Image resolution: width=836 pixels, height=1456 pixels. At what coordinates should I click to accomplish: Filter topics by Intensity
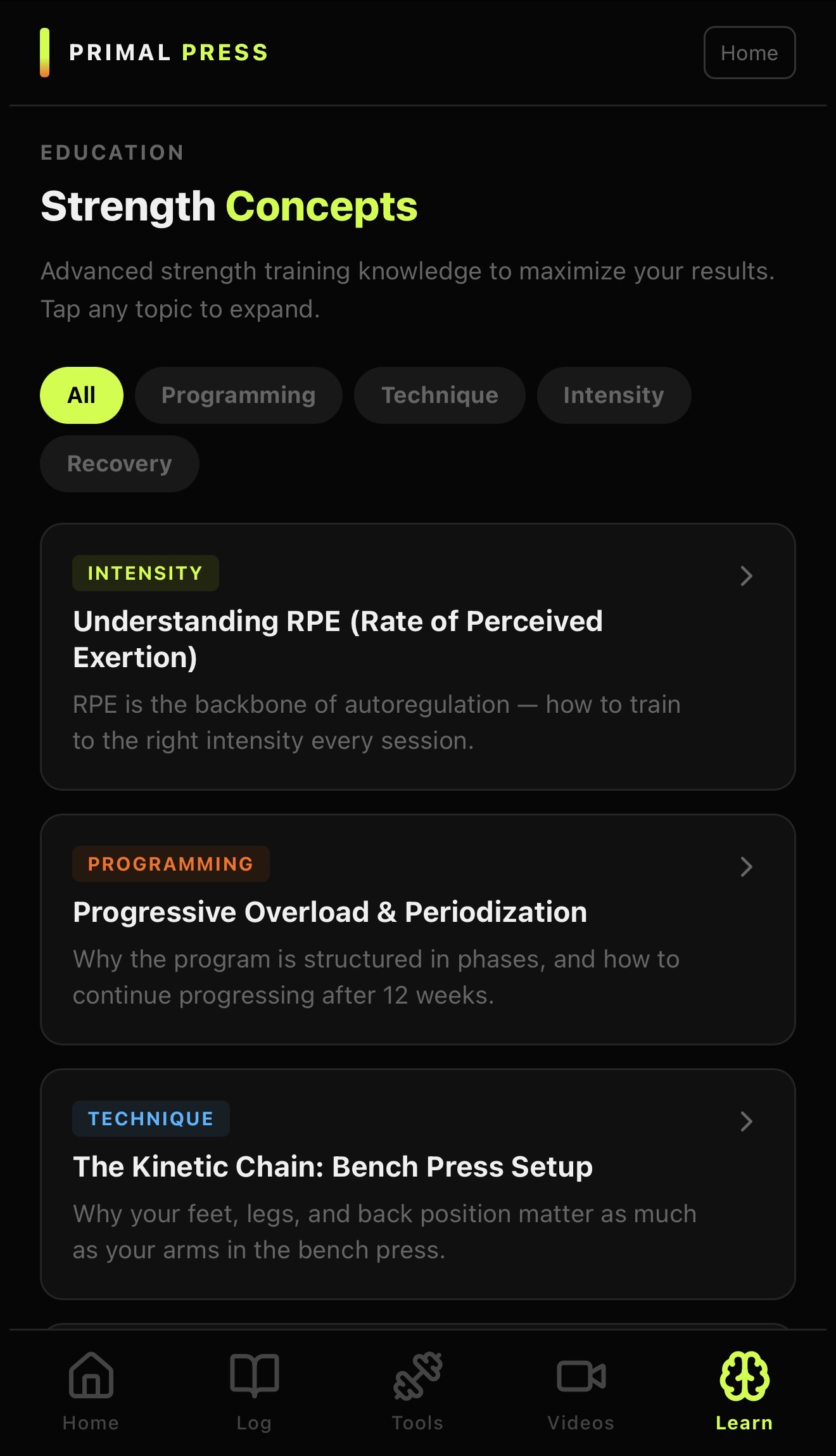pyautogui.click(x=613, y=395)
